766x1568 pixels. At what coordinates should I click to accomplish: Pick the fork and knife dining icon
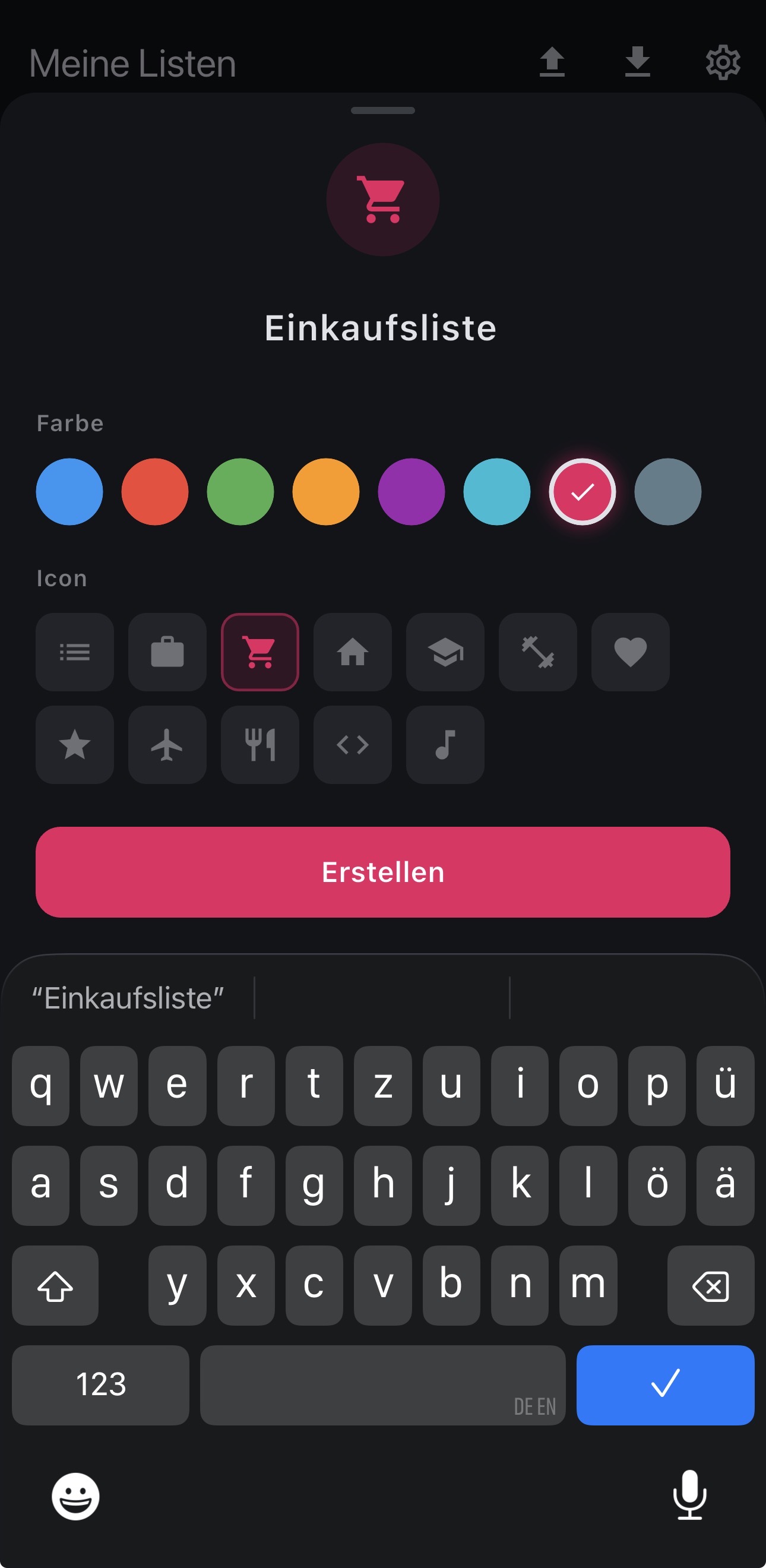260,745
